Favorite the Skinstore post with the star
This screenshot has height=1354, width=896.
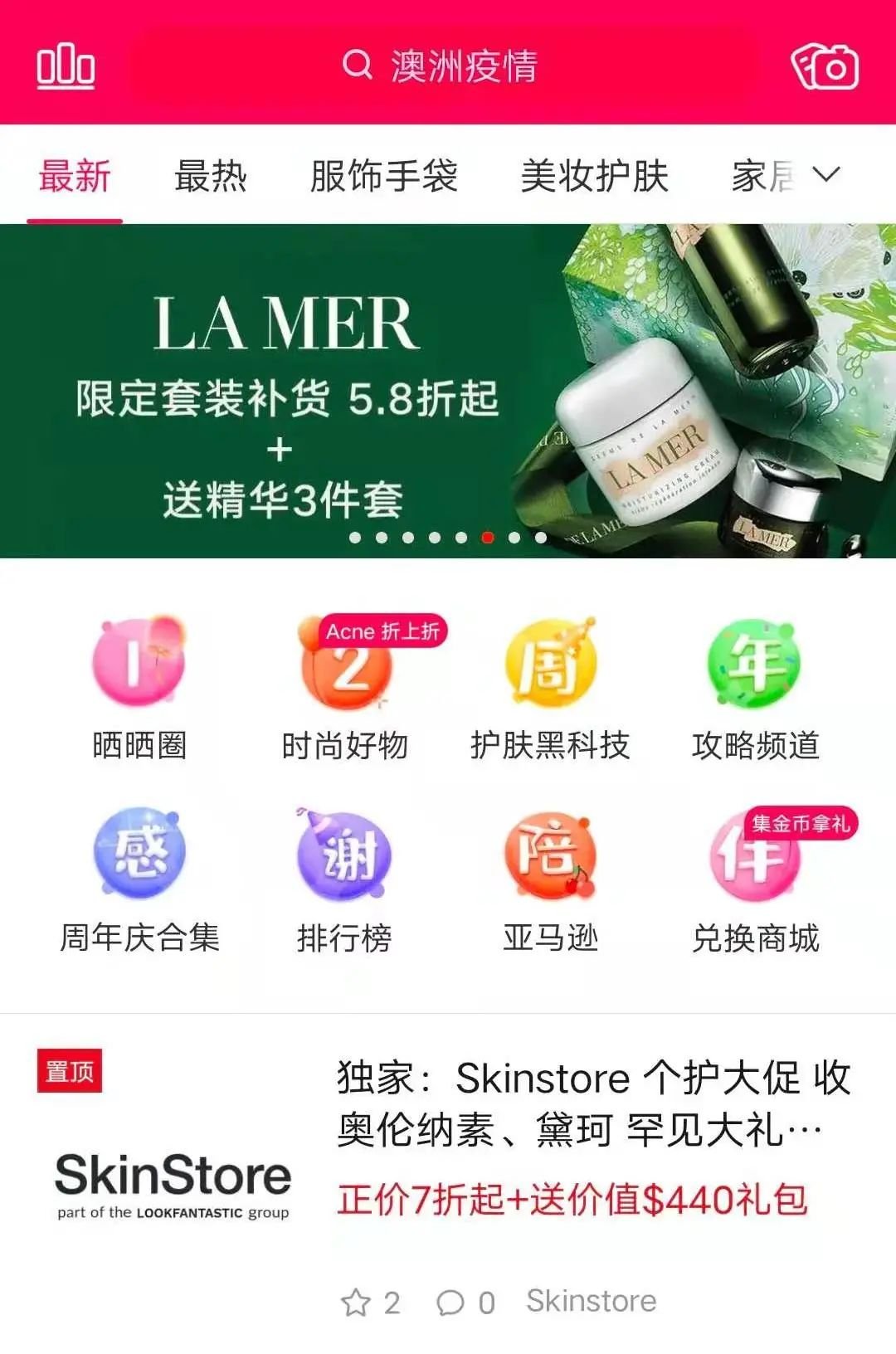coord(356,1303)
